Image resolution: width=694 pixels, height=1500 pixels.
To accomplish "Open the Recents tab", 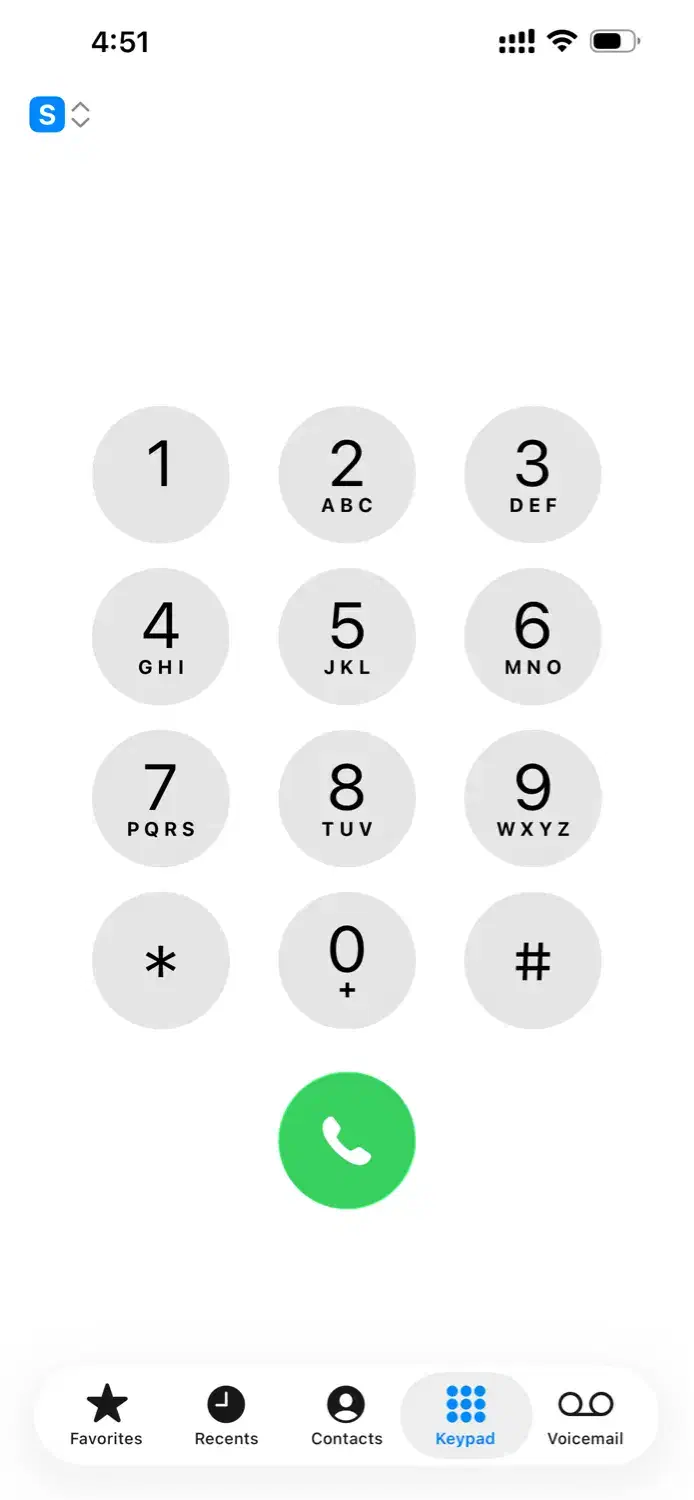I will [x=226, y=1416].
